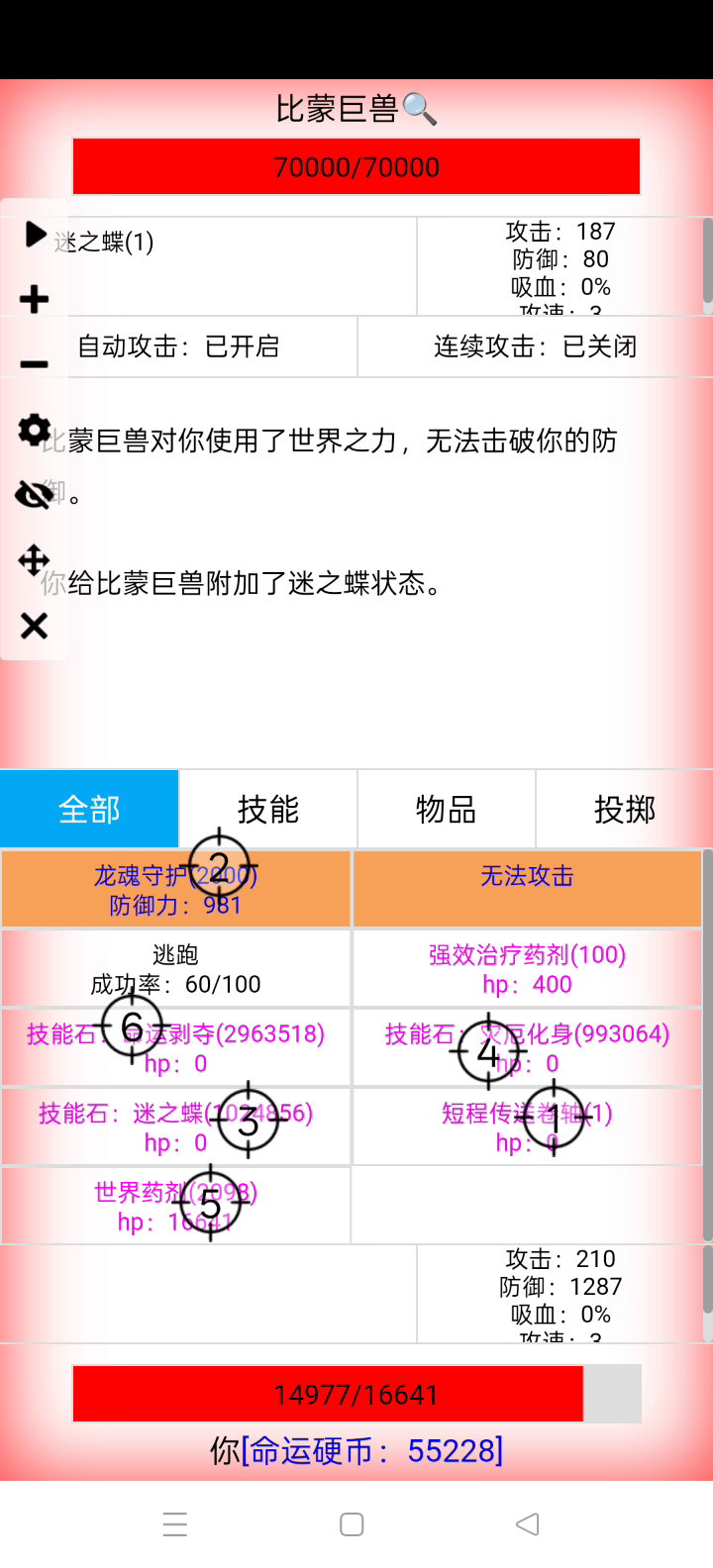Switch to the 投掷 tab
This screenshot has width=713, height=1568.
pos(624,810)
